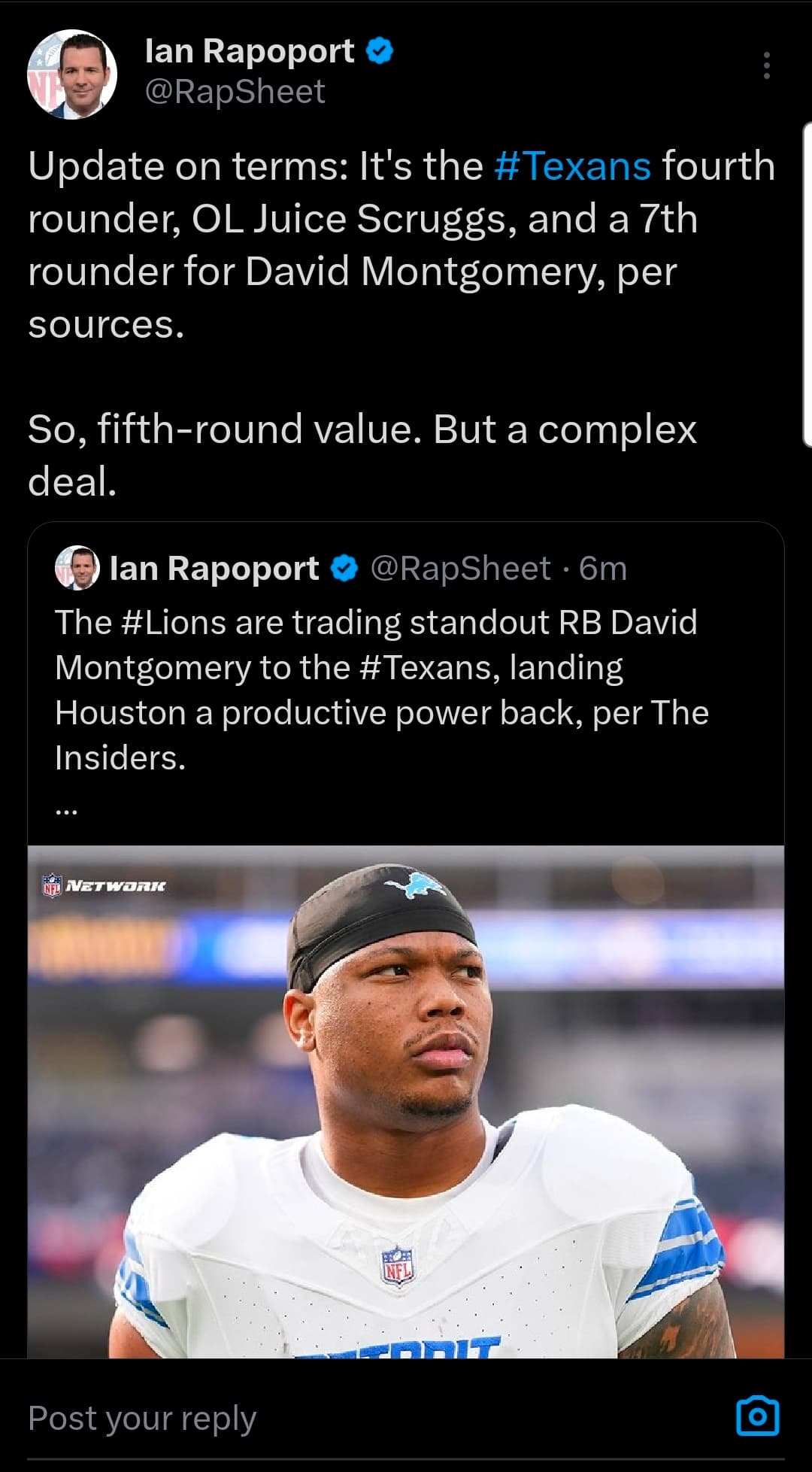Open the #Texans hashtag in the main tweet
812x1472 pixels.
572,166
